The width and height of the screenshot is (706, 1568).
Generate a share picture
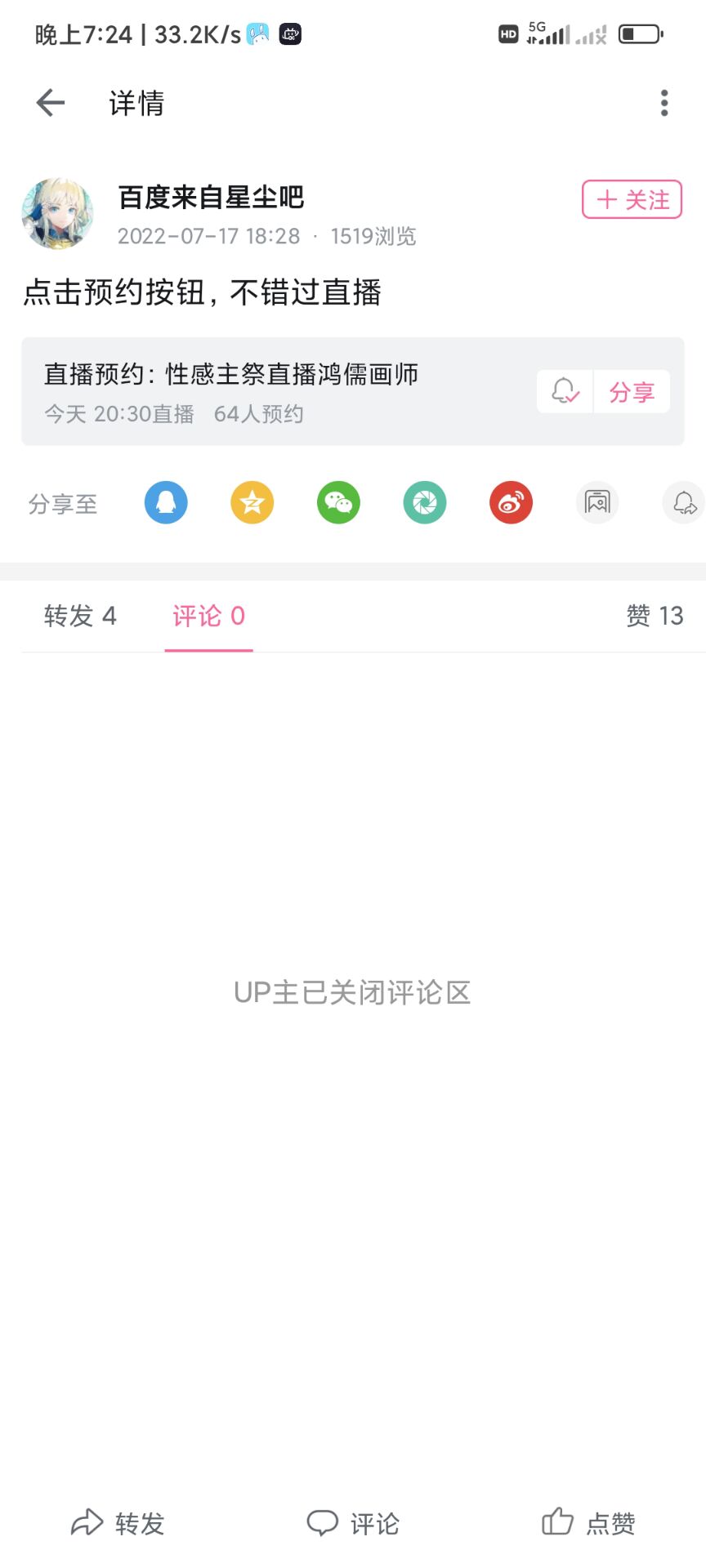[x=597, y=502]
